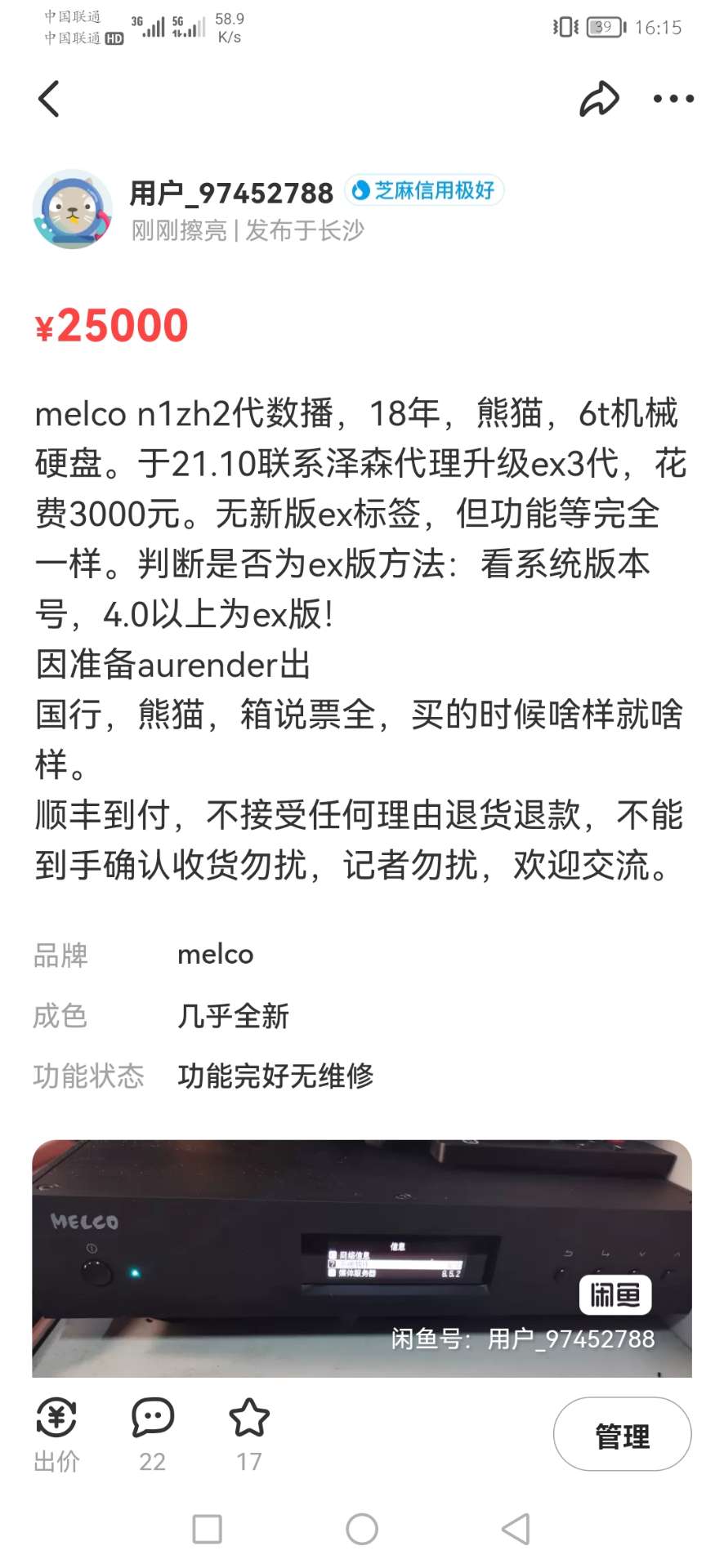
Task: Open seller 用户_97452788's profile avatar
Action: point(73,209)
